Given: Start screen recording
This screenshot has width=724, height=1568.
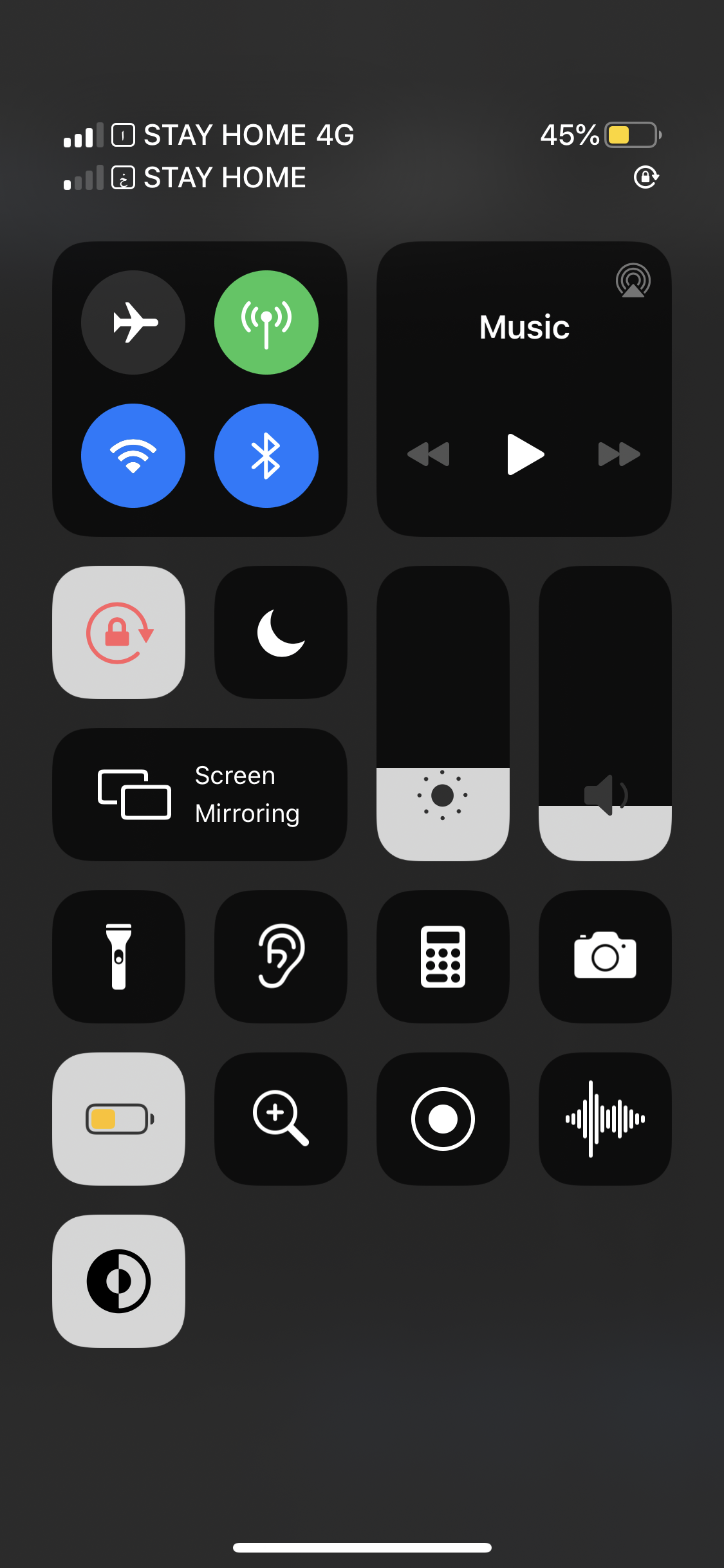Looking at the screenshot, I should click(x=443, y=1119).
